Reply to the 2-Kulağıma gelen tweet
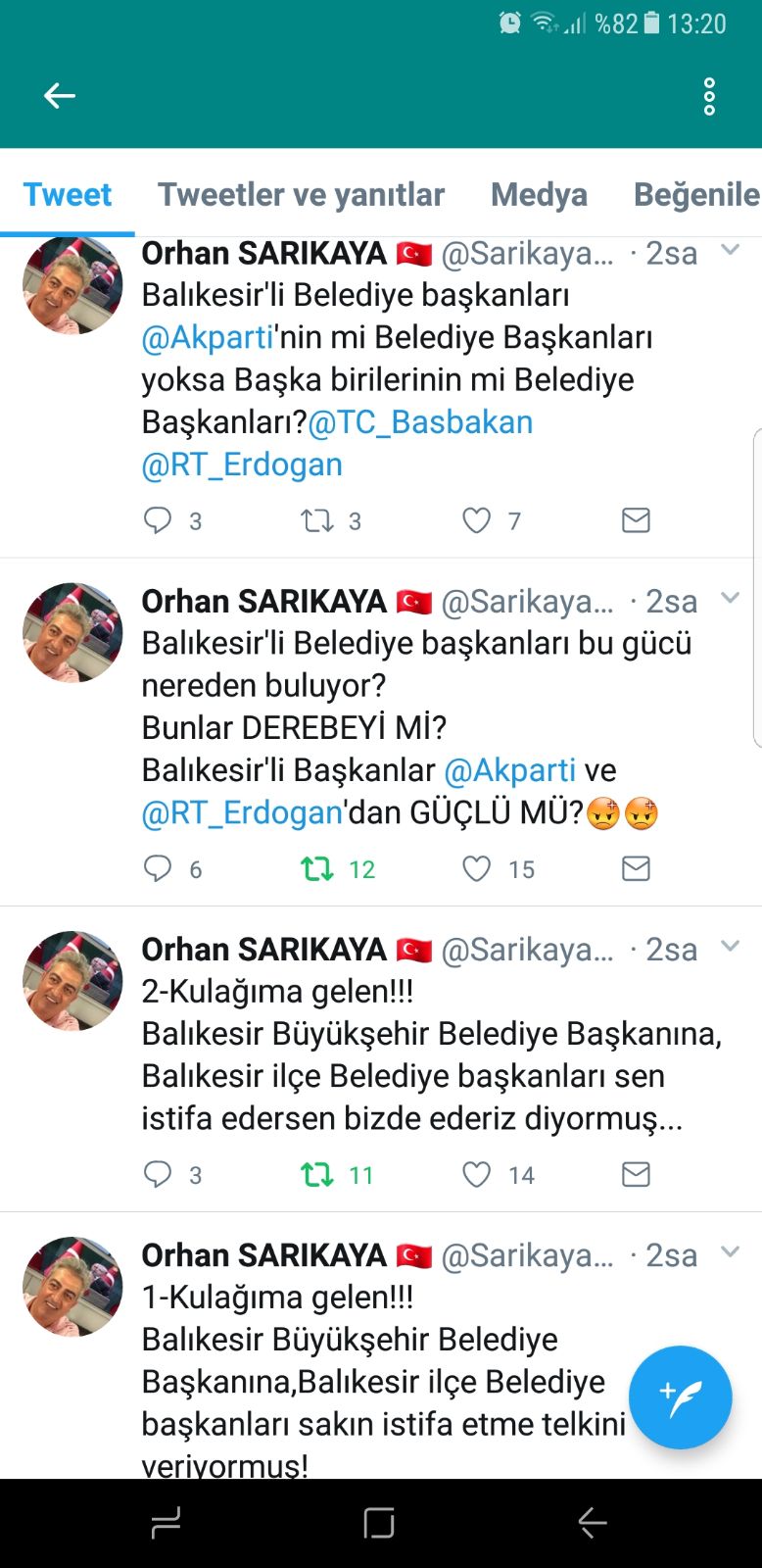The image size is (762, 1568). pyautogui.click(x=158, y=1174)
